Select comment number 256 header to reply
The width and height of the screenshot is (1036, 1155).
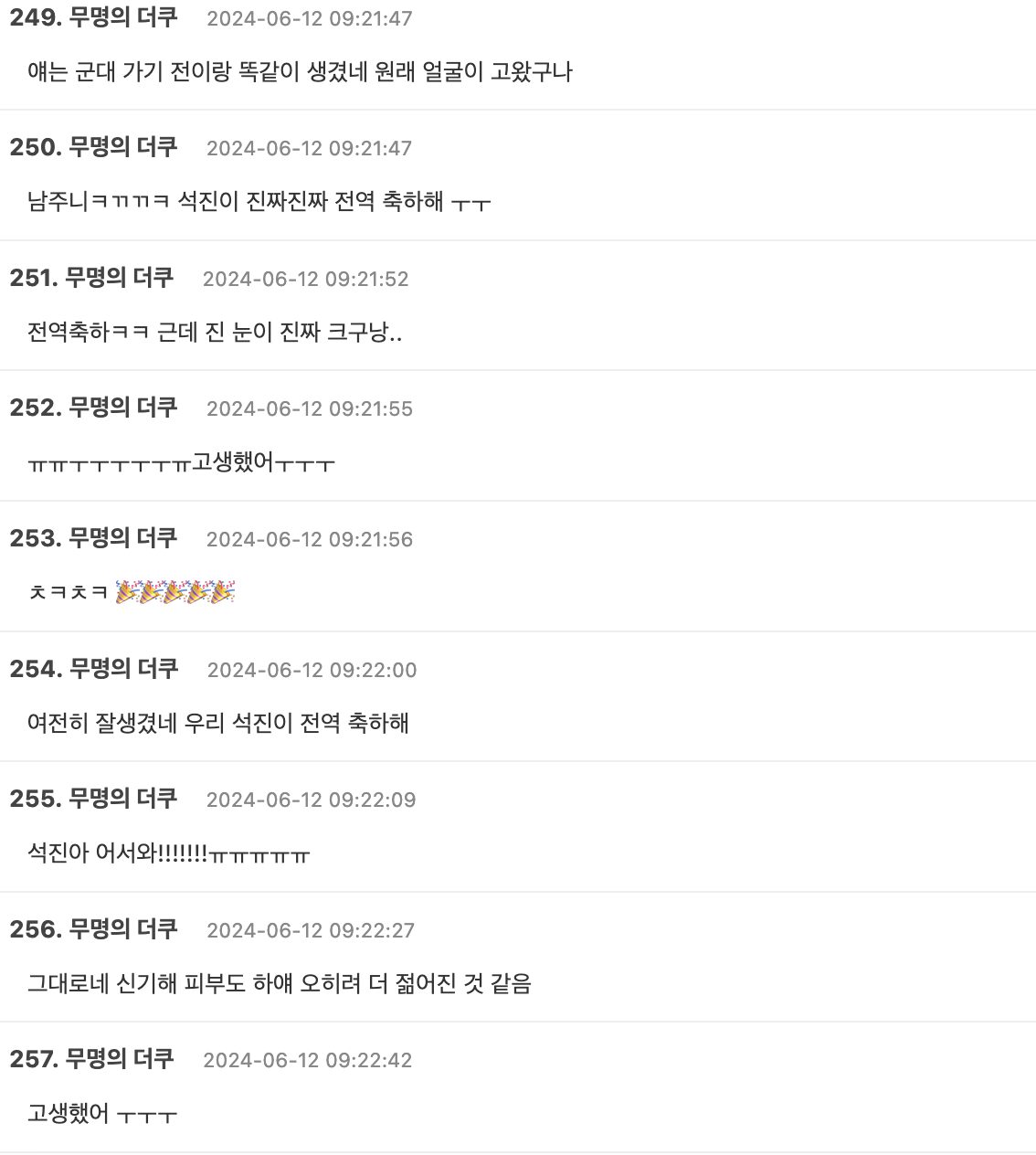(34, 929)
